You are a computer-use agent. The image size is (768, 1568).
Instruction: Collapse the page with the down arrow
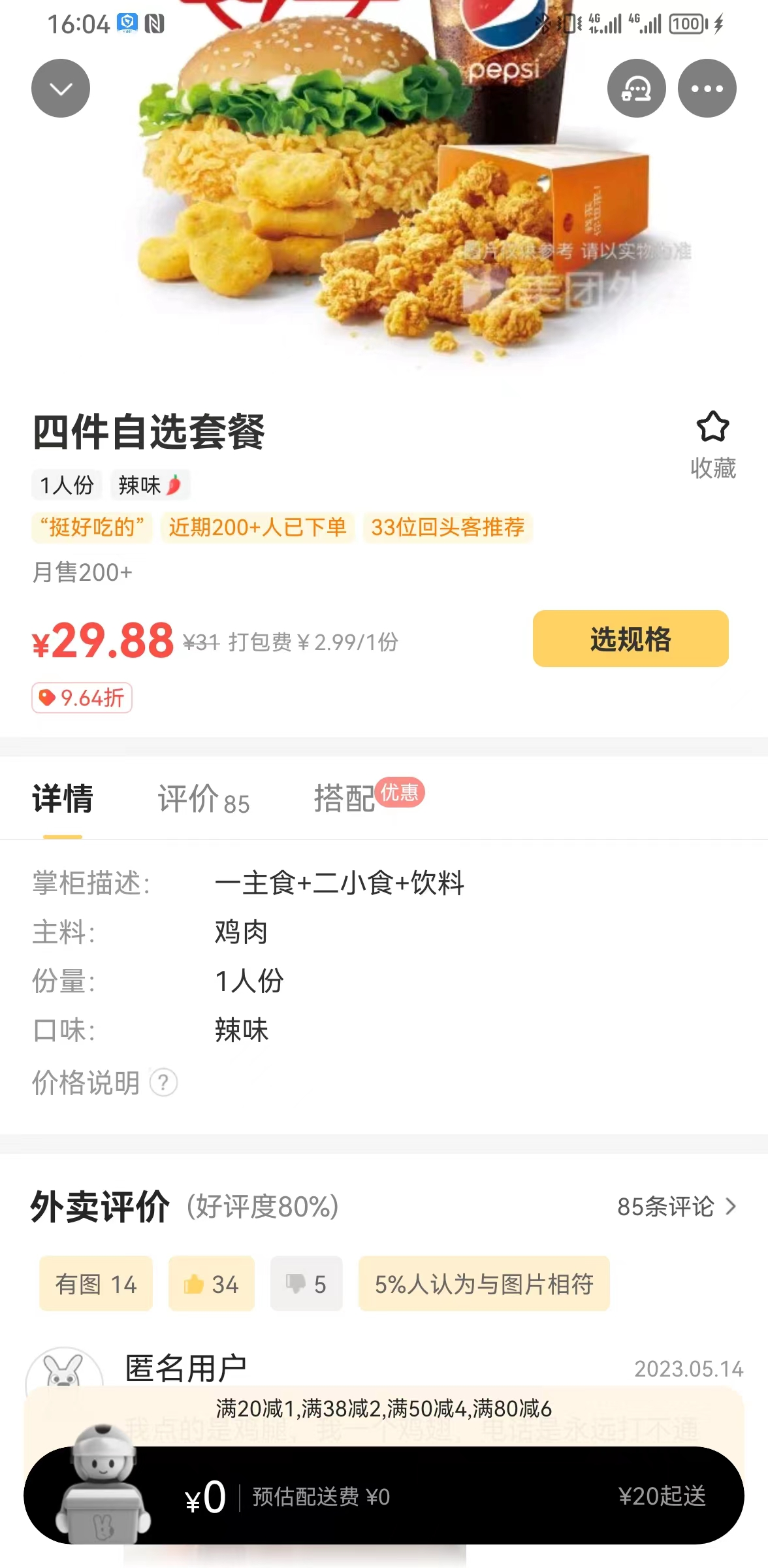[x=61, y=88]
